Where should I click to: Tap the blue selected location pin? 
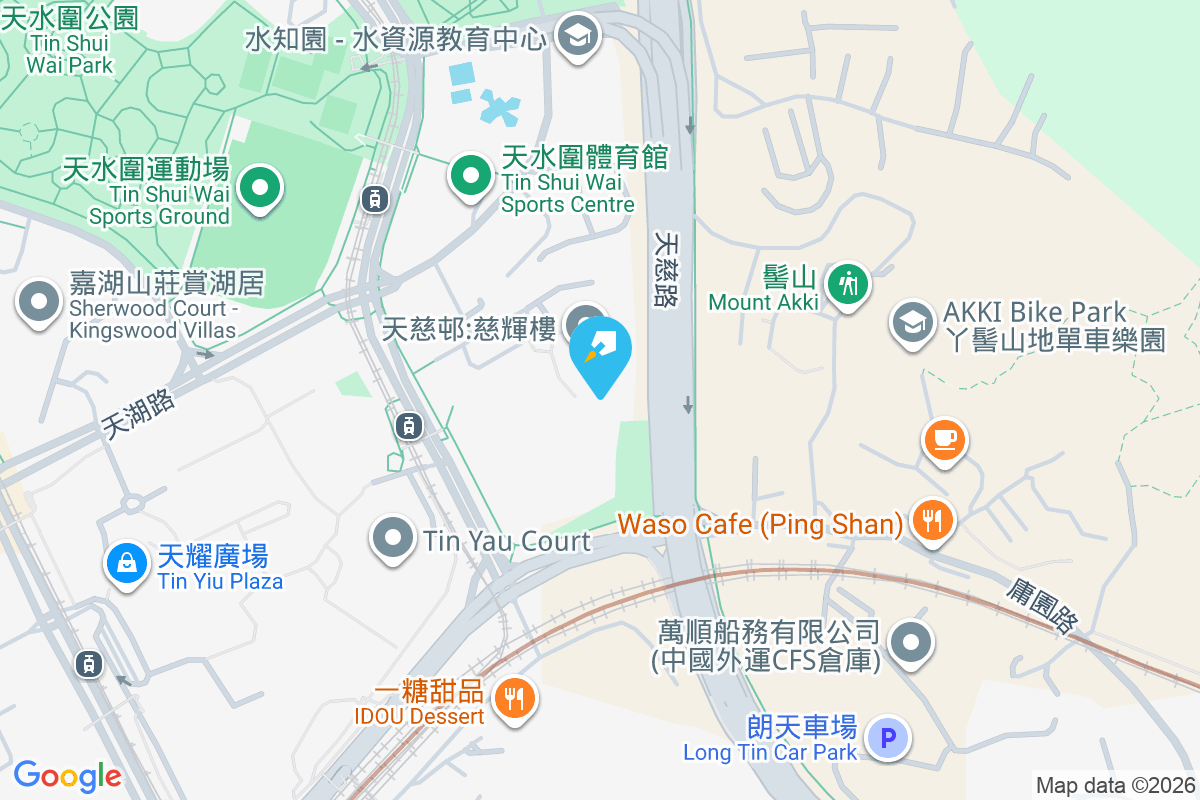[x=600, y=352]
